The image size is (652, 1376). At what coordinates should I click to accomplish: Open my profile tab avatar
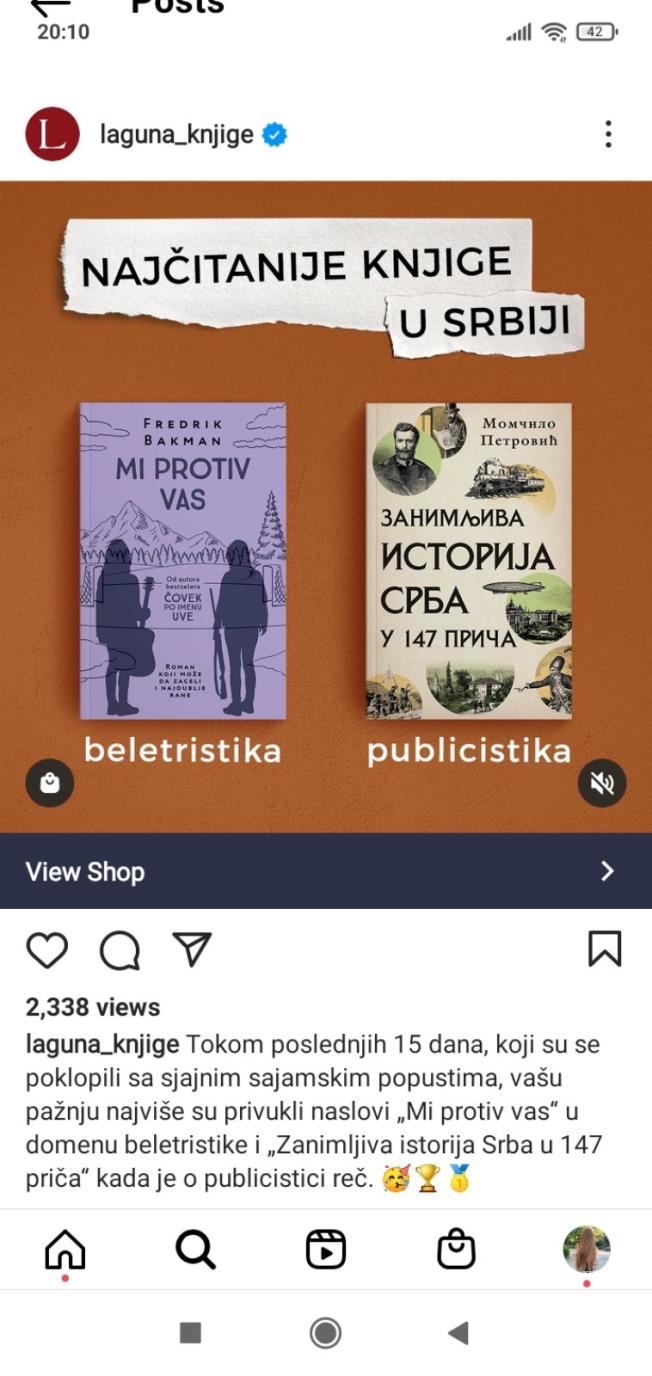tap(586, 1249)
